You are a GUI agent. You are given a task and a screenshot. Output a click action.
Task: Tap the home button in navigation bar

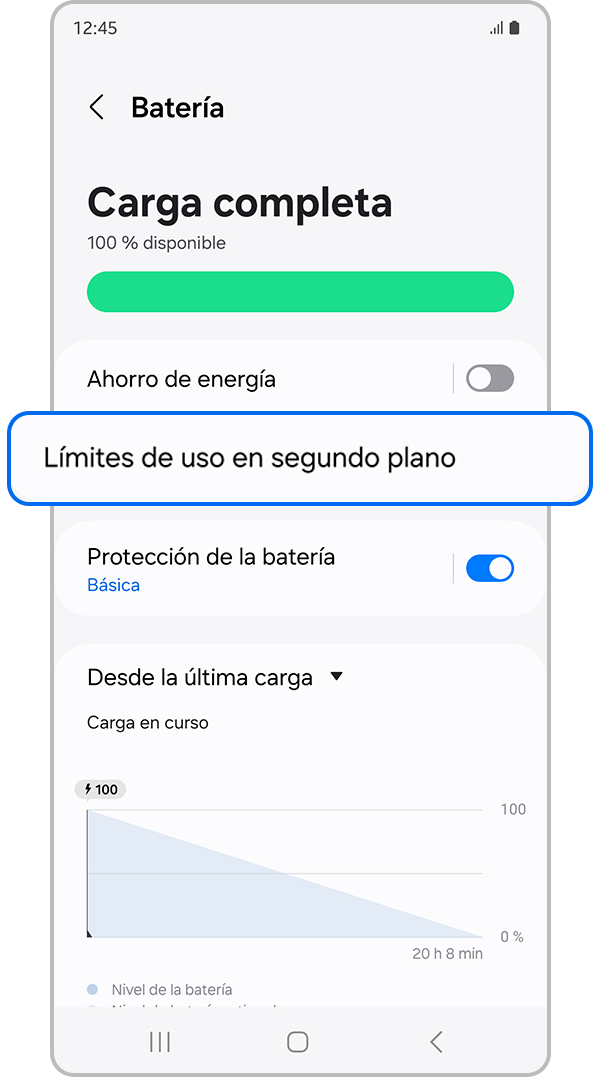pyautogui.click(x=297, y=1042)
